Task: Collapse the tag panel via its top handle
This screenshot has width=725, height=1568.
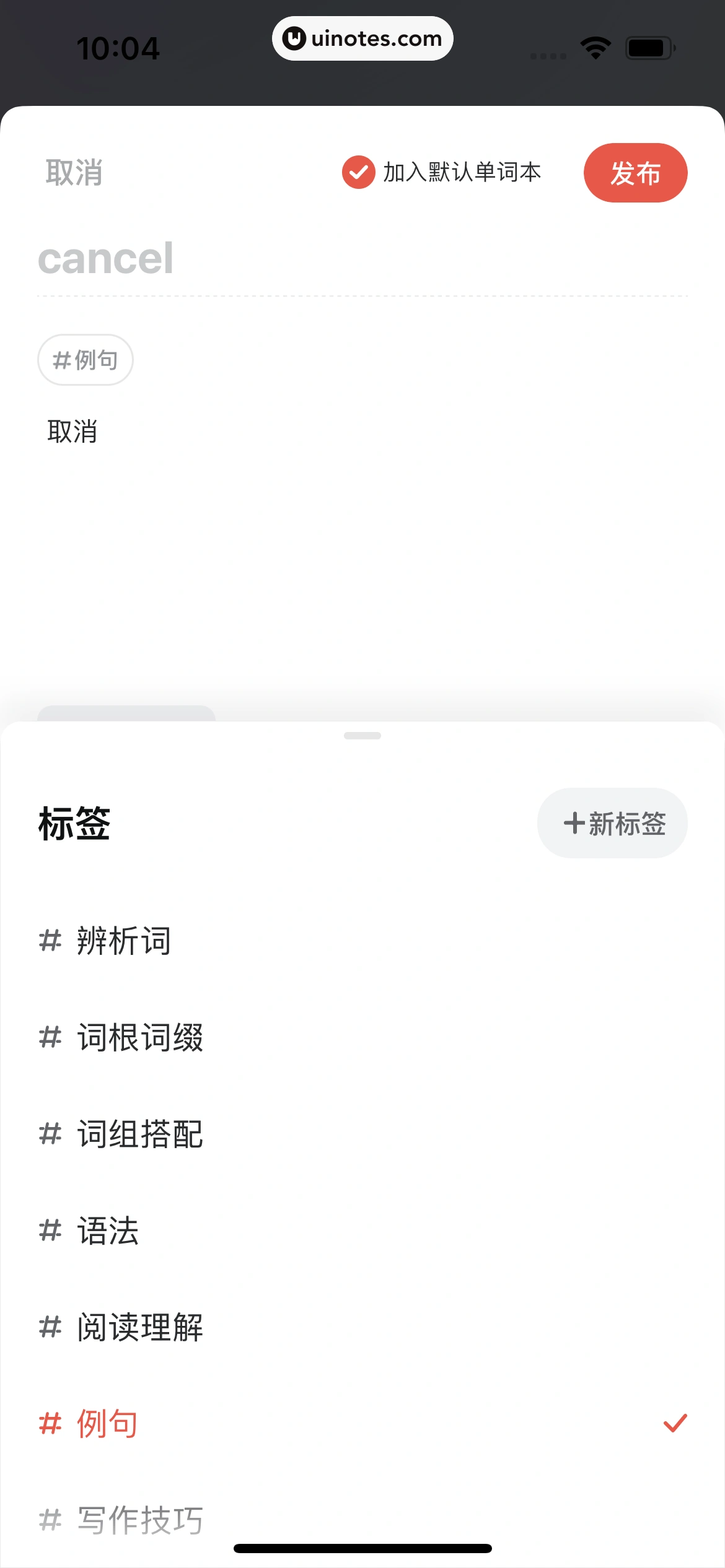Action: pyautogui.click(x=362, y=734)
